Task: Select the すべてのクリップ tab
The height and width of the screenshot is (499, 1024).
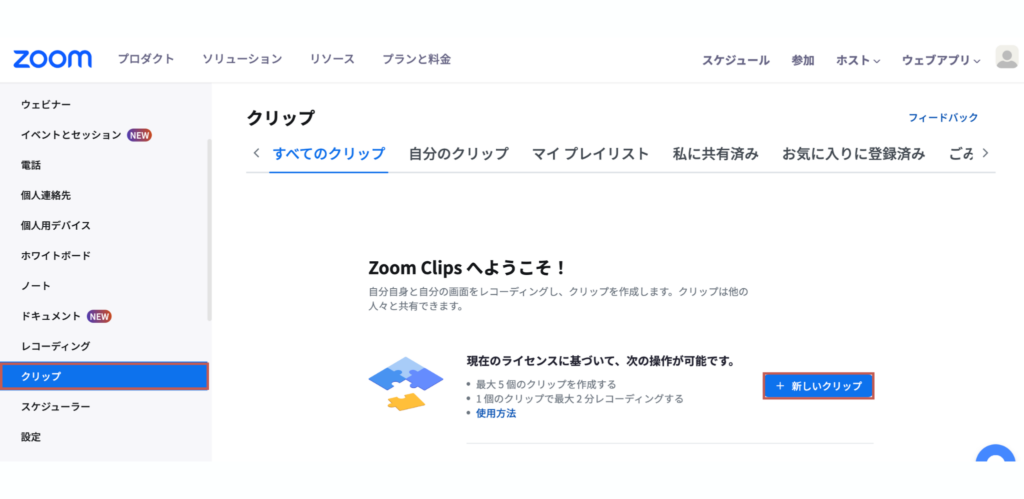Action: point(329,154)
